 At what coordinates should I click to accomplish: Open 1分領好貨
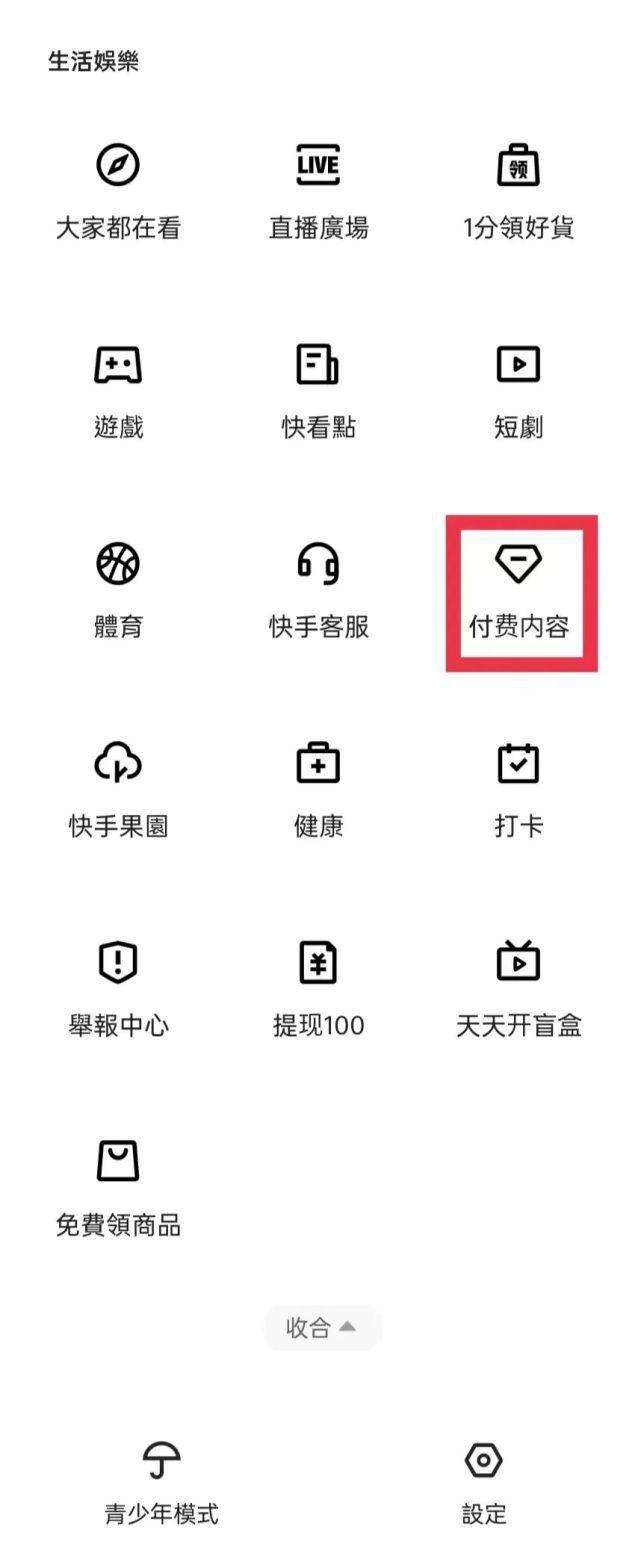point(518,190)
